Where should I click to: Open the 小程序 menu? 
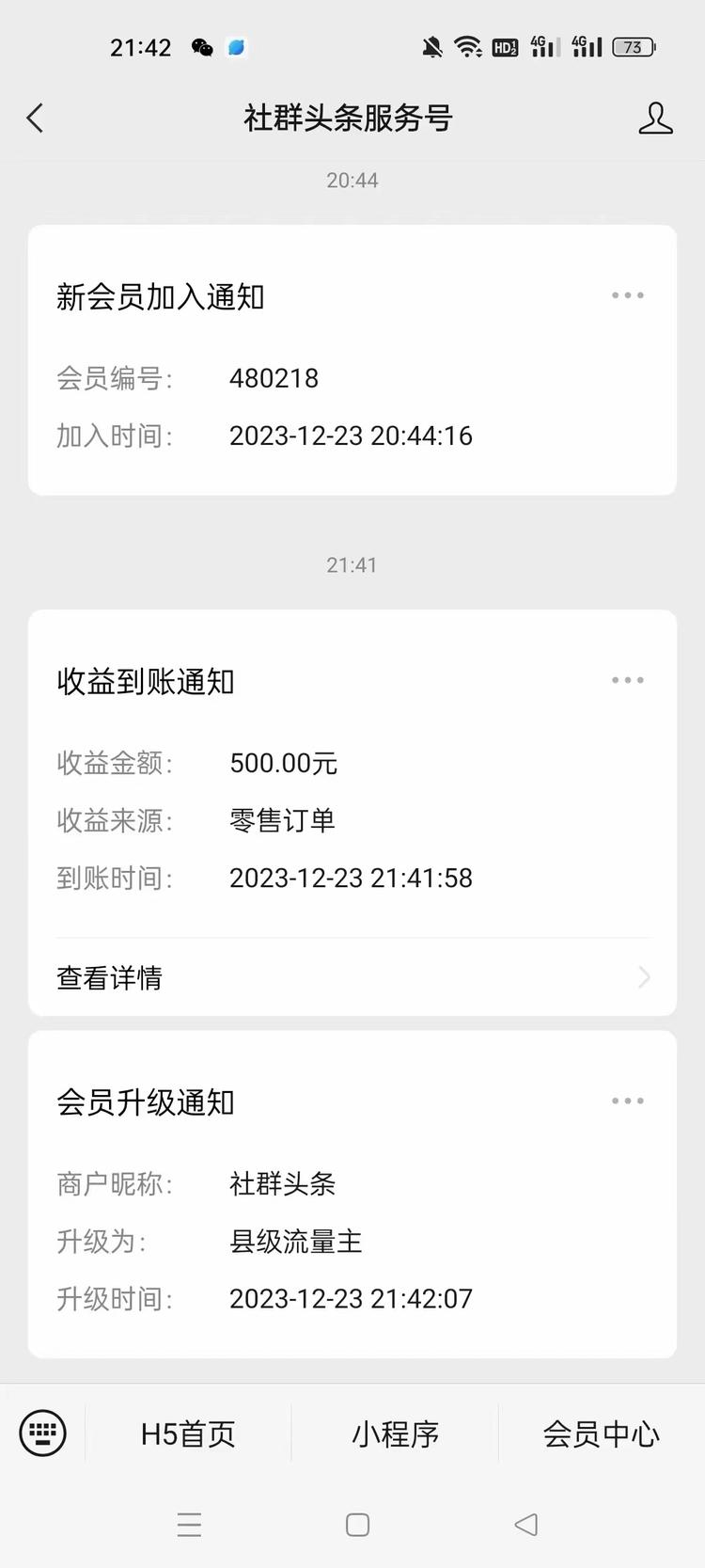[395, 1434]
